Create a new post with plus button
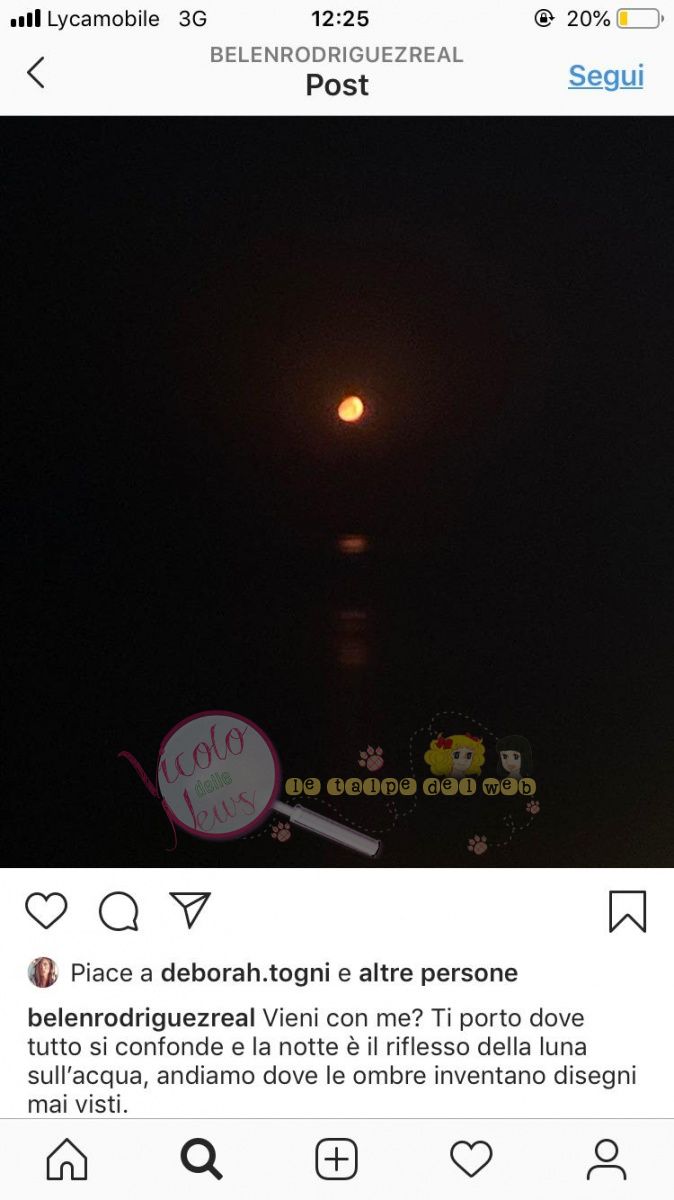The image size is (674, 1200). 336,1160
